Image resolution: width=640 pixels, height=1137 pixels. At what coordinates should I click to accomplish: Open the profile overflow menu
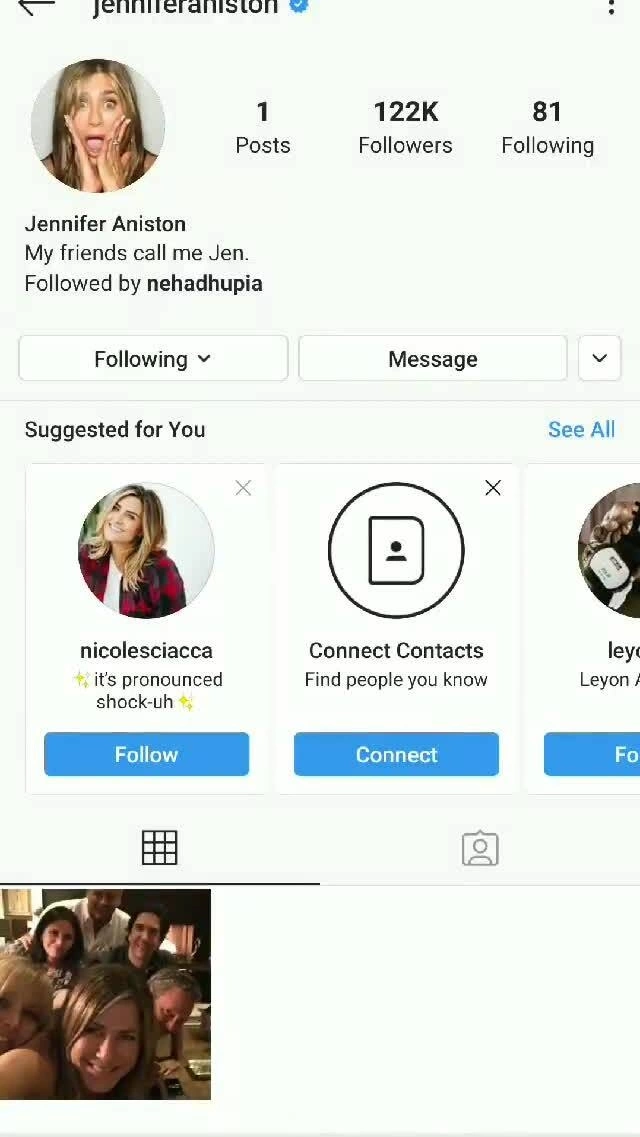[x=611, y=9]
